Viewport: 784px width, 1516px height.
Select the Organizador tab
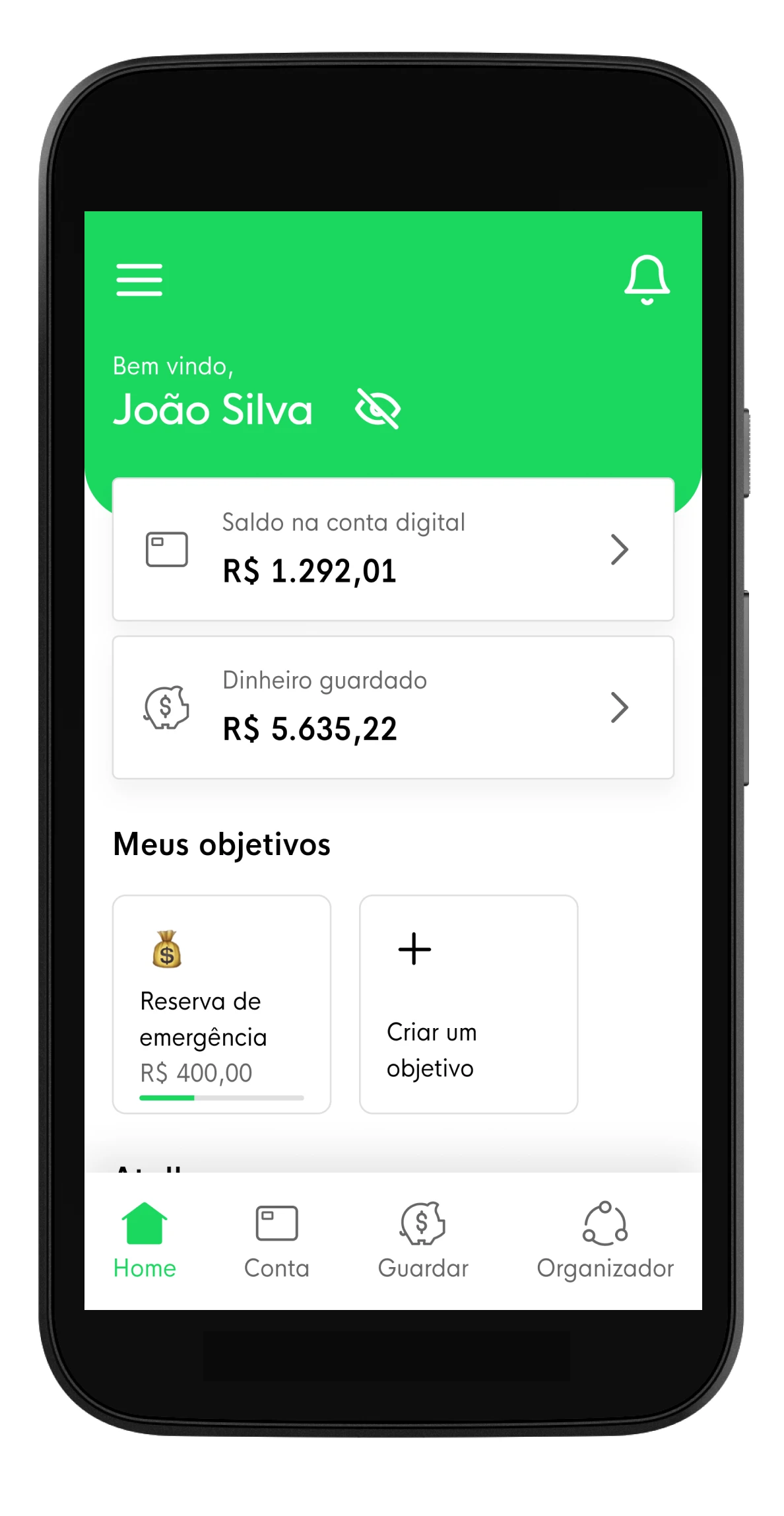pos(605,1241)
